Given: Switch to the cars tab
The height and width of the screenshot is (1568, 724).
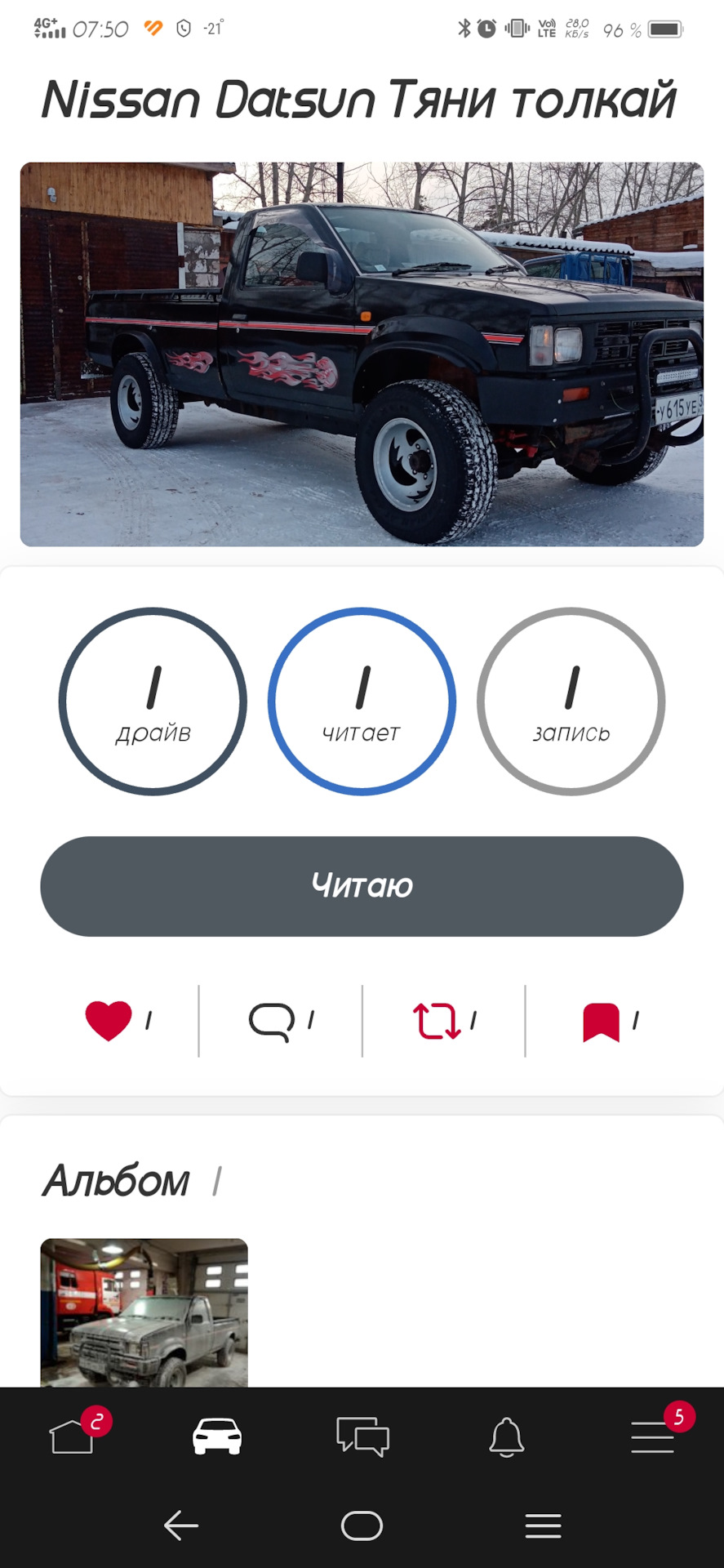Looking at the screenshot, I should [x=216, y=1437].
